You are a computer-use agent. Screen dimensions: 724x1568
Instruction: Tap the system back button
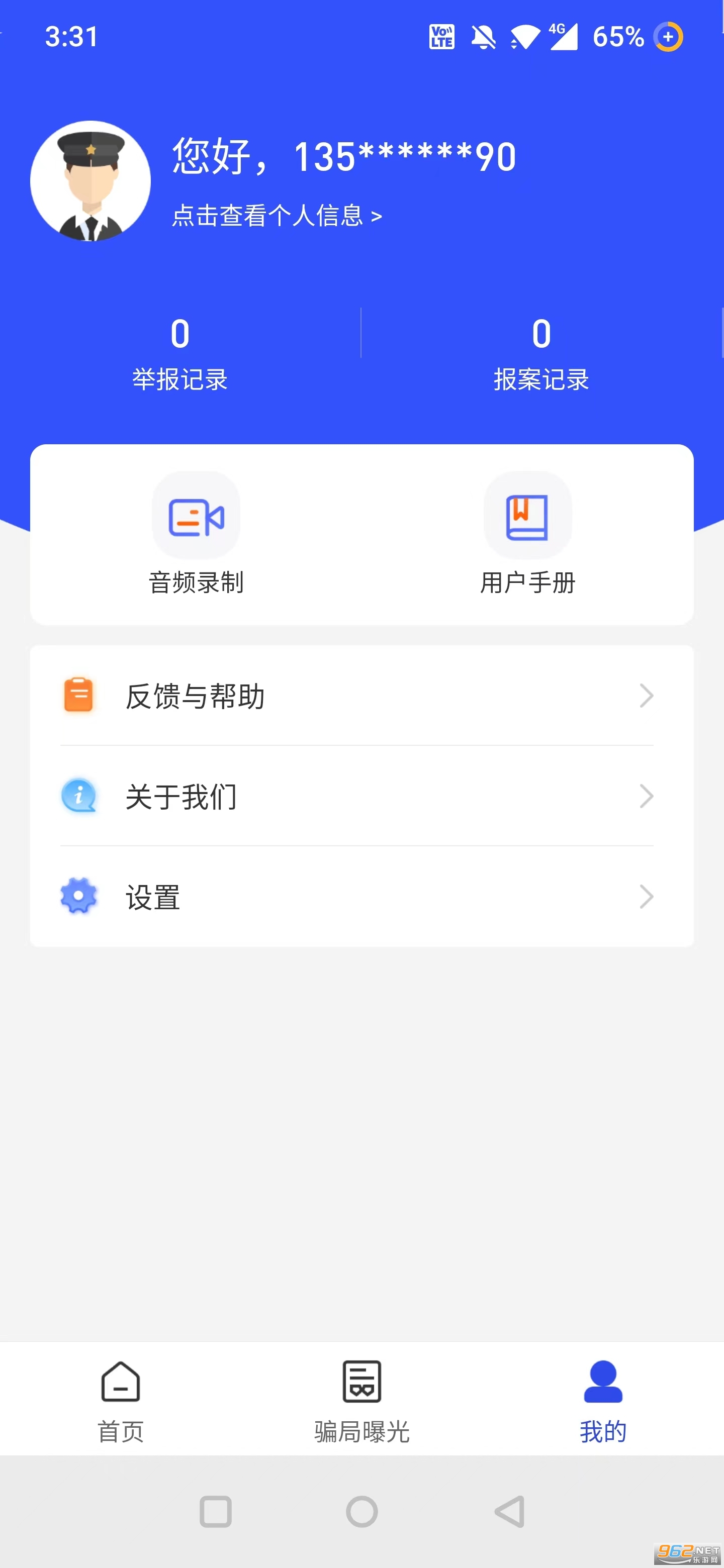tap(510, 1511)
